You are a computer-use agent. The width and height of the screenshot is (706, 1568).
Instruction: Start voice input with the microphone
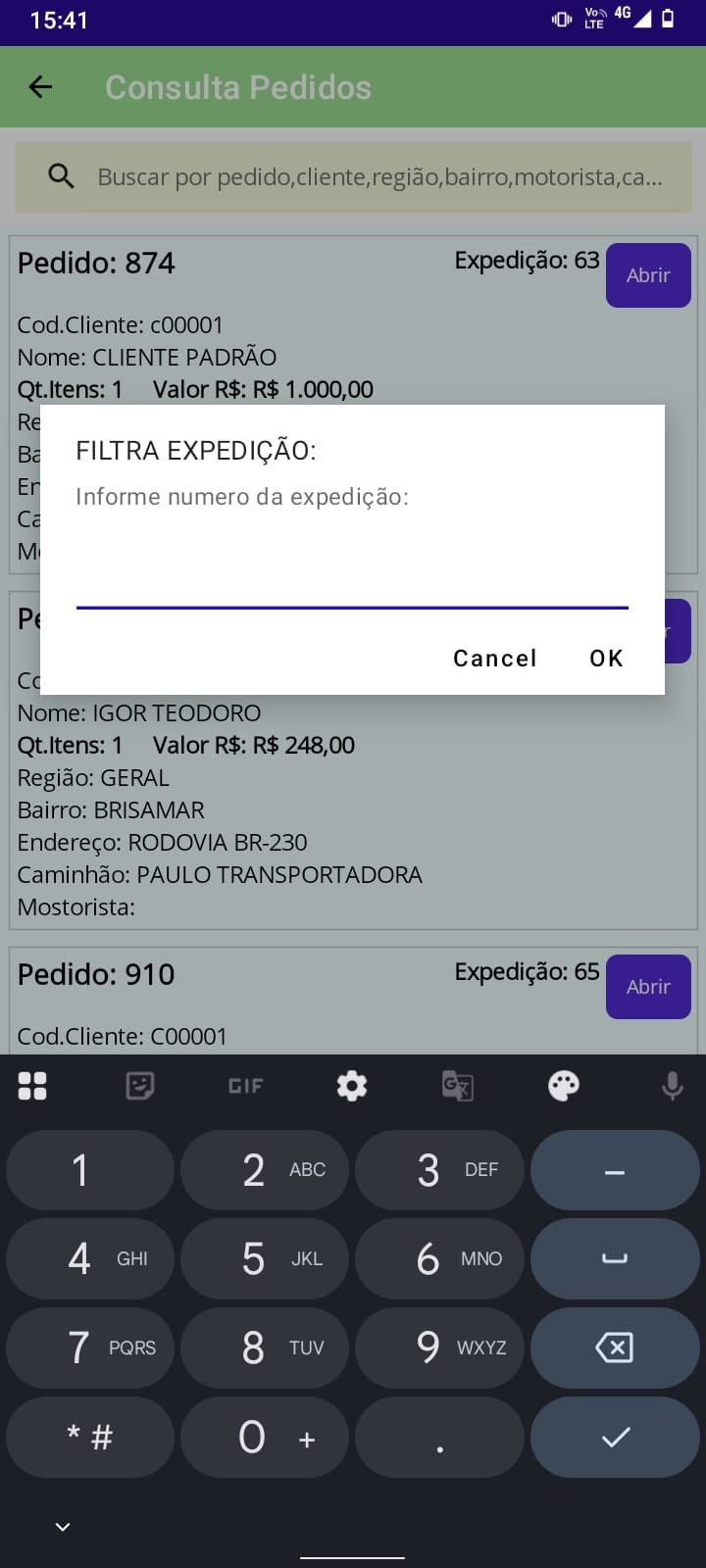(672, 1086)
